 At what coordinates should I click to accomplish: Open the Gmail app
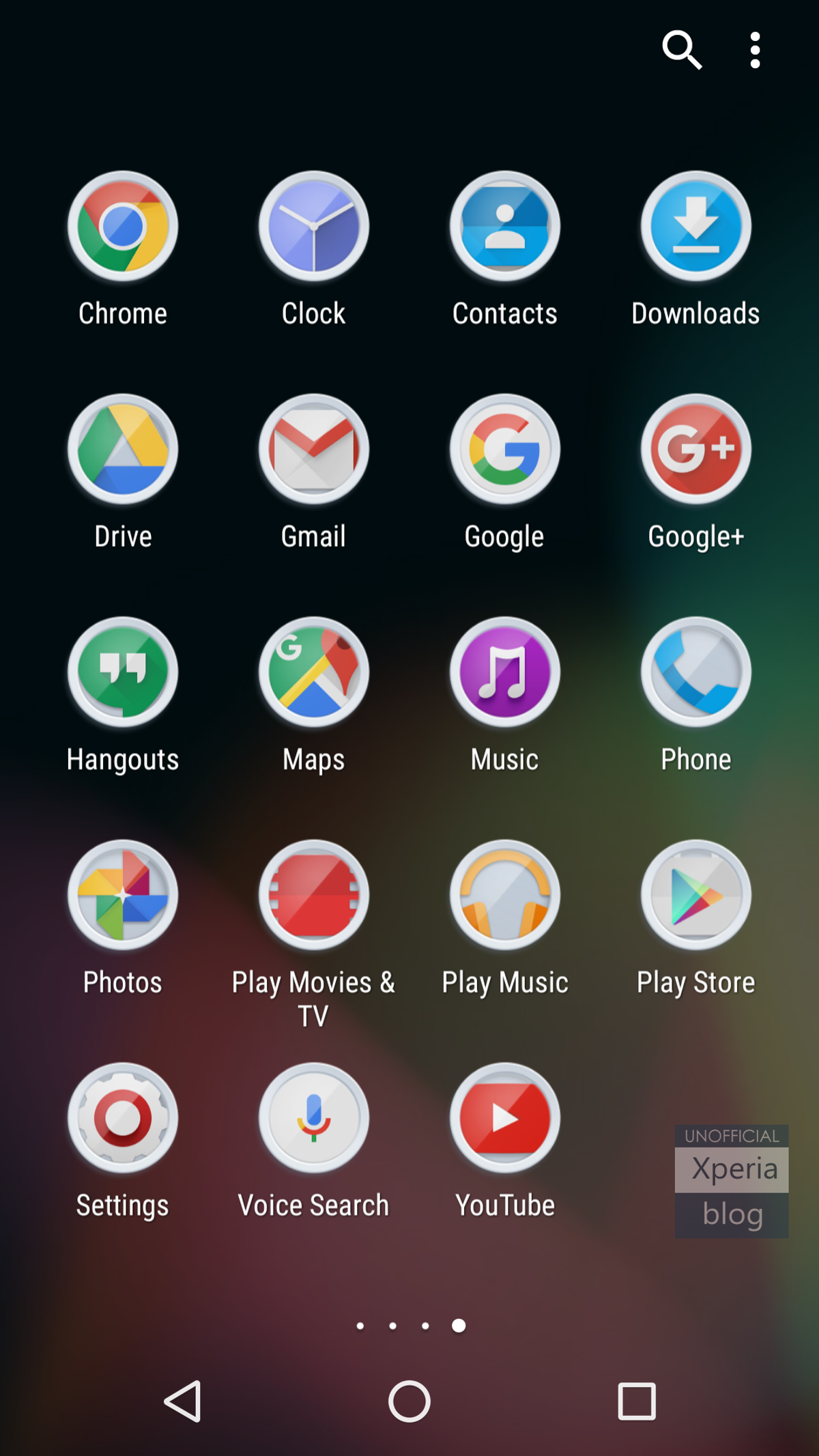(x=314, y=449)
